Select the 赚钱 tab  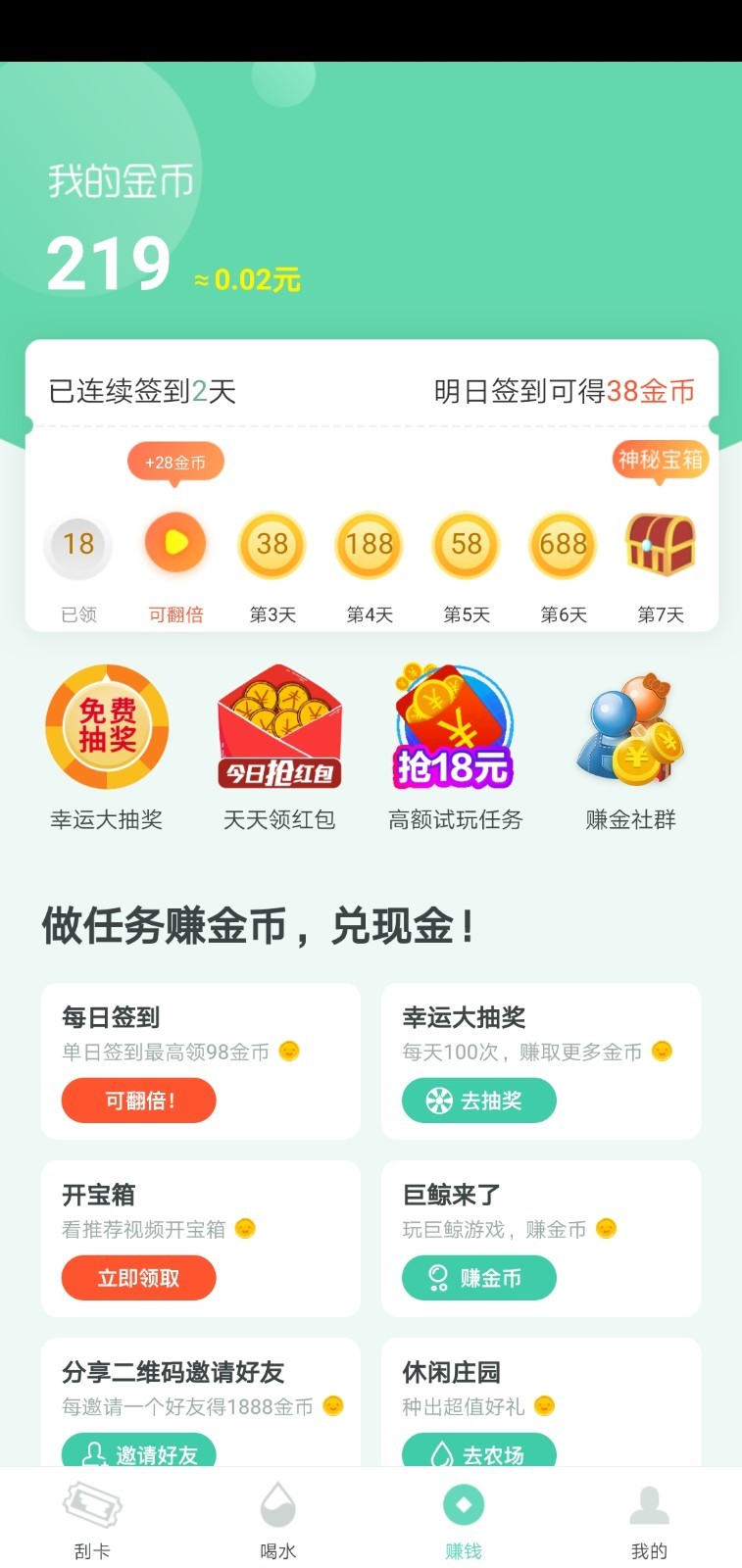pos(464,1520)
